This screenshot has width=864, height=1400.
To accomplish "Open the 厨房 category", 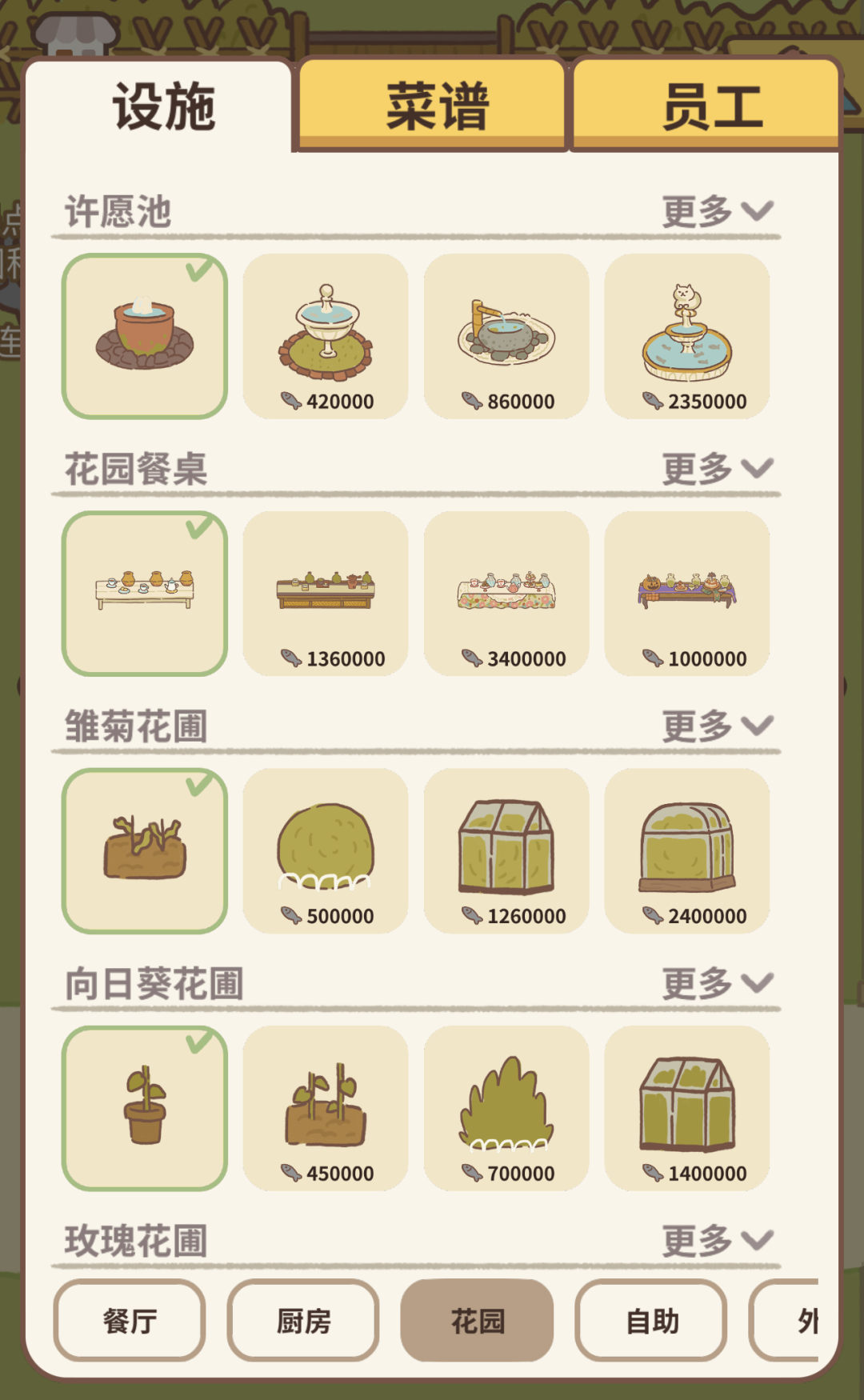I will pos(303,1320).
